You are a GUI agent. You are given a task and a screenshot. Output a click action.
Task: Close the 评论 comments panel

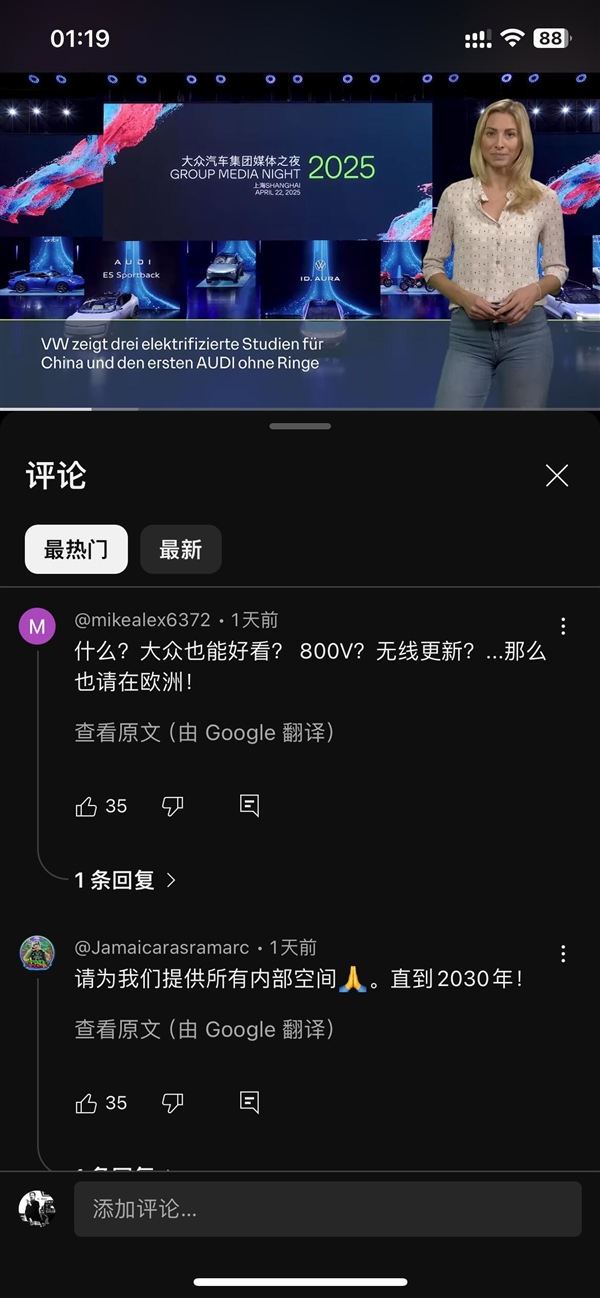click(x=557, y=476)
